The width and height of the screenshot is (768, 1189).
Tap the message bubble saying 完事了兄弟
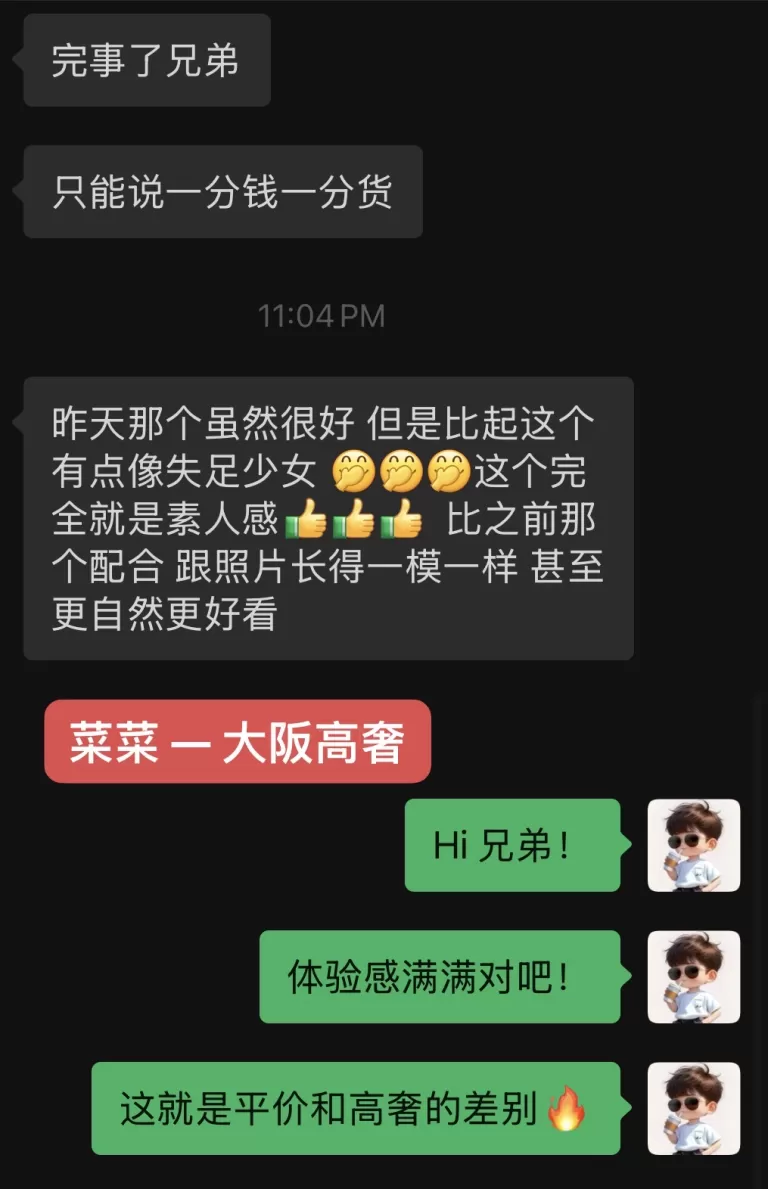click(x=146, y=60)
